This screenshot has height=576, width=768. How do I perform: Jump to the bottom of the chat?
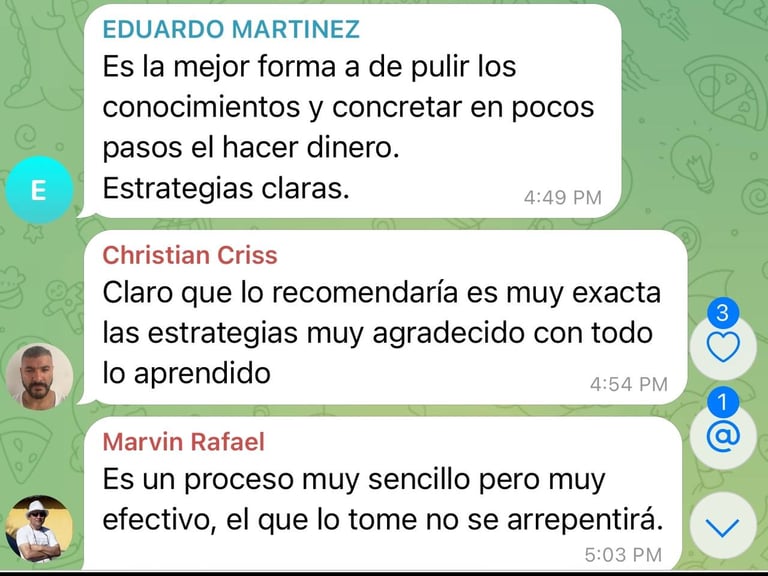coord(723,525)
